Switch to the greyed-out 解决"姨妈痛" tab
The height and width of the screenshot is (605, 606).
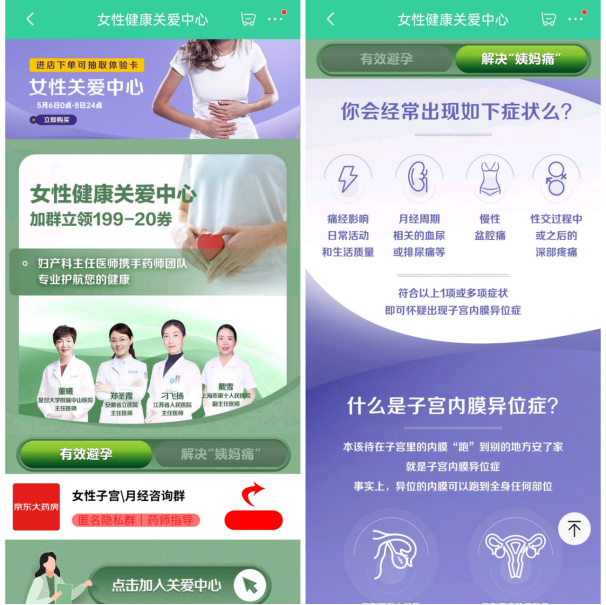tap(219, 454)
